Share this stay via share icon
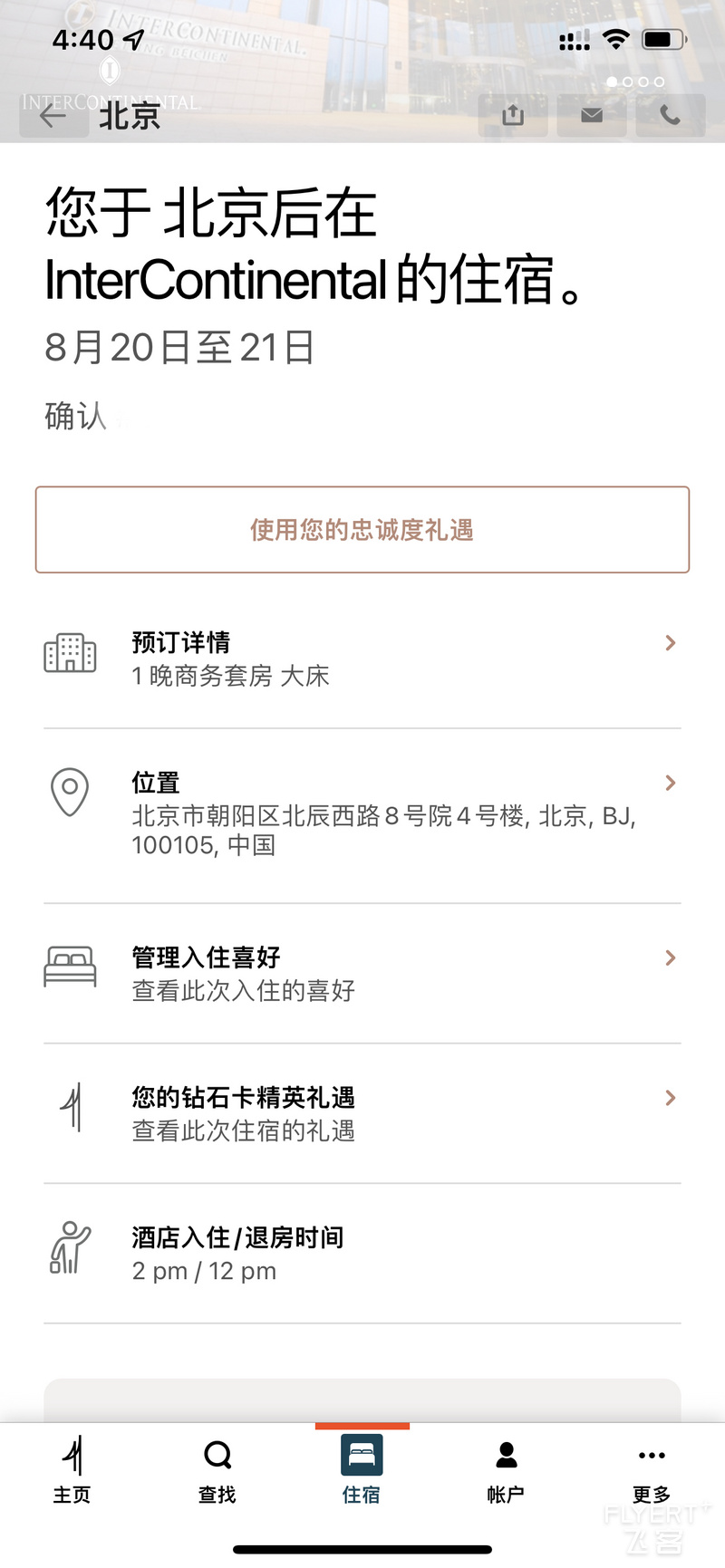This screenshot has height=1568, width=725. [x=513, y=115]
